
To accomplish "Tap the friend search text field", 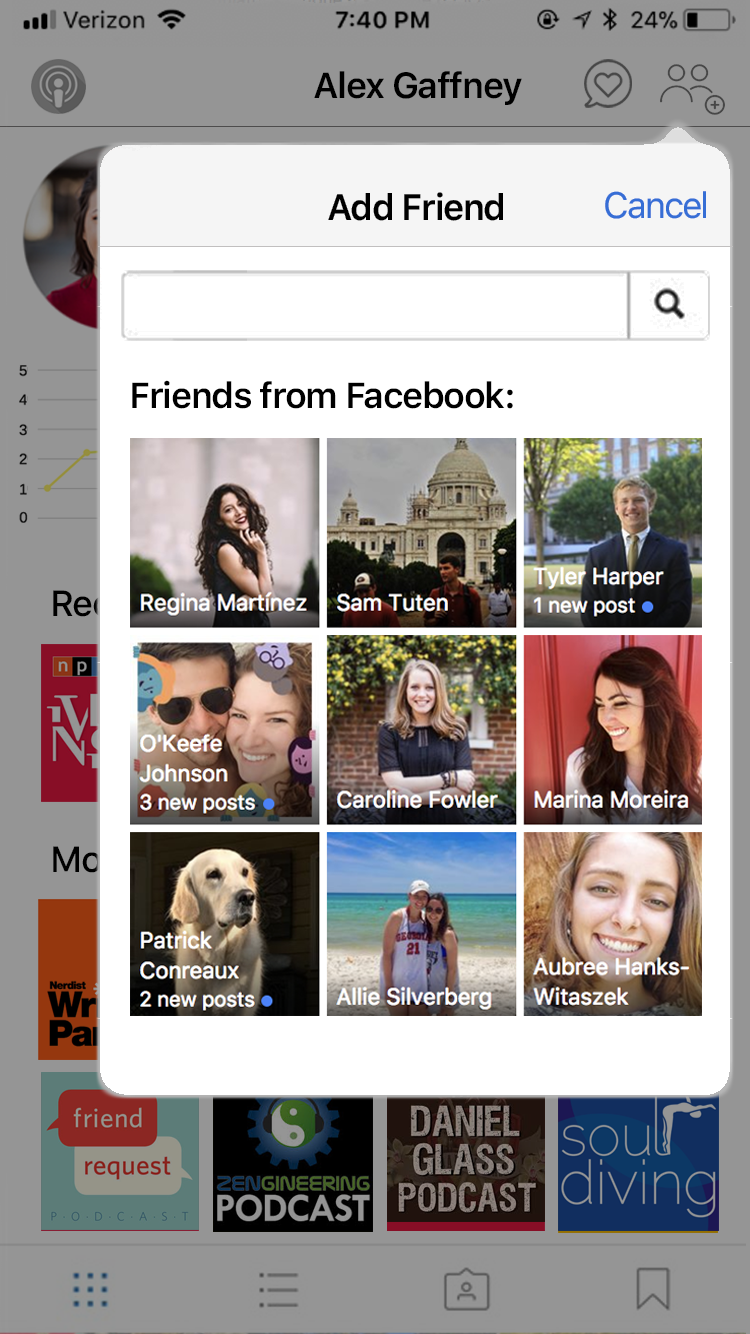I will [x=375, y=305].
